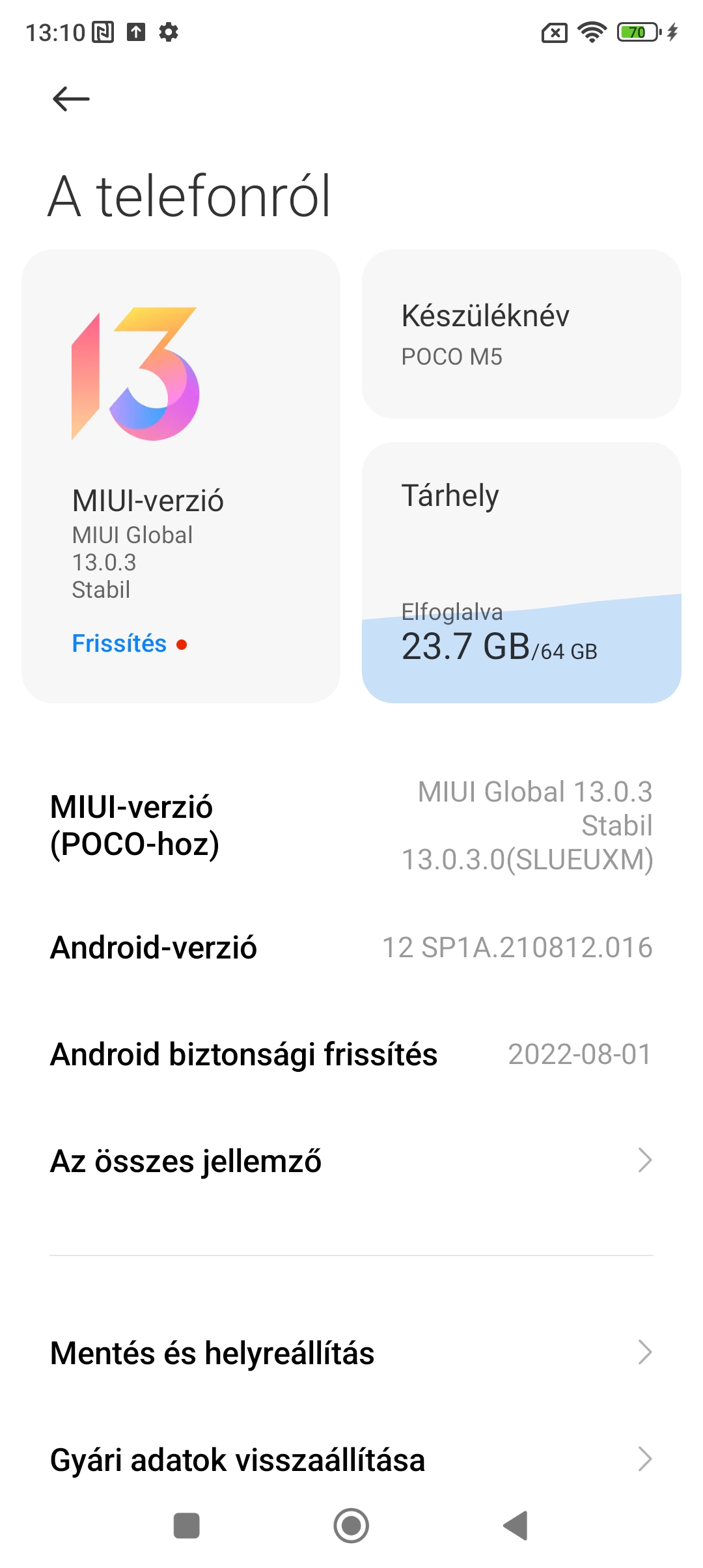Open Gyári adatok visszaállítása
The image size is (703, 1568).
[x=351, y=1459]
